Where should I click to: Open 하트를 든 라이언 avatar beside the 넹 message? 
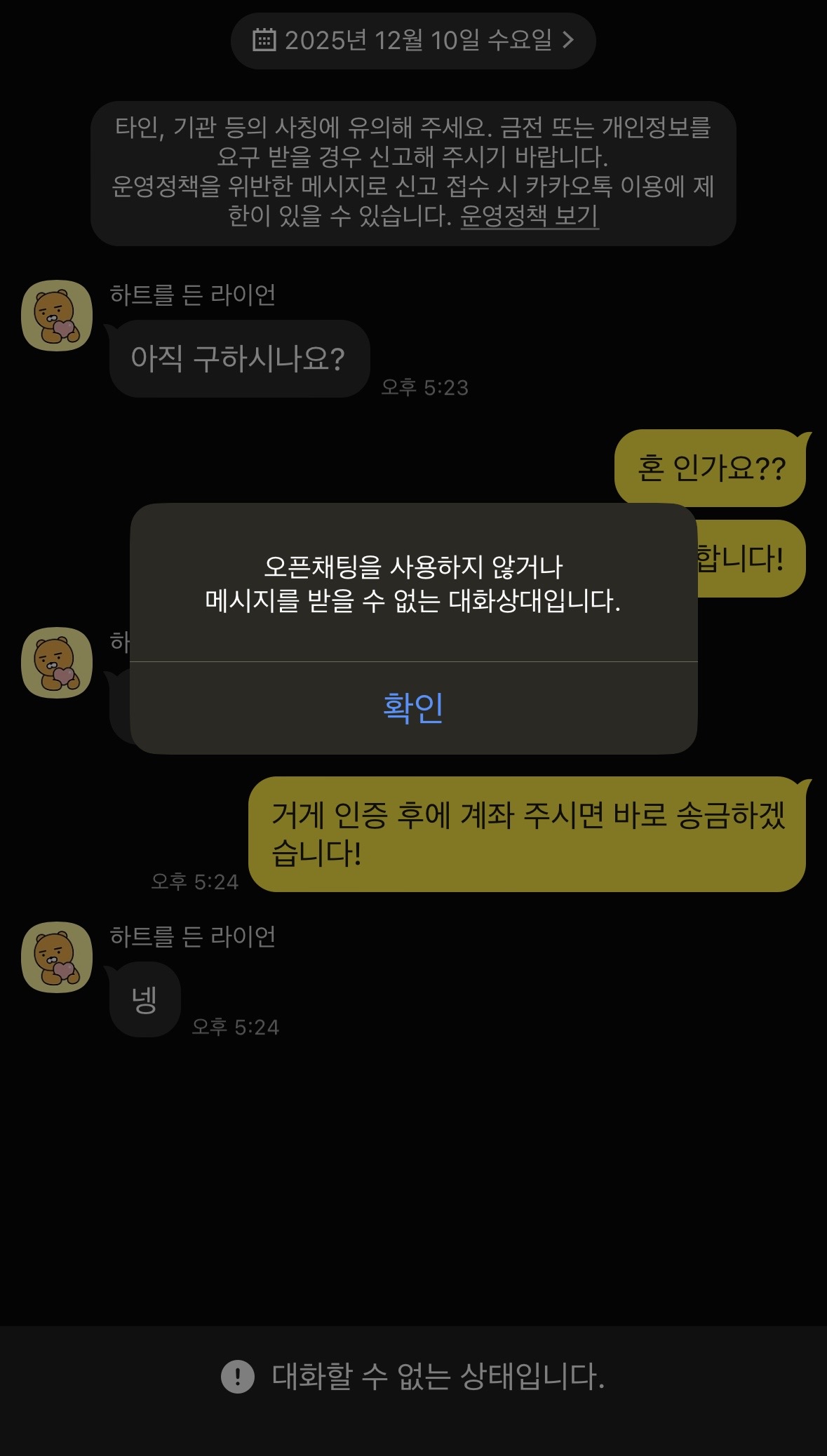(x=57, y=957)
